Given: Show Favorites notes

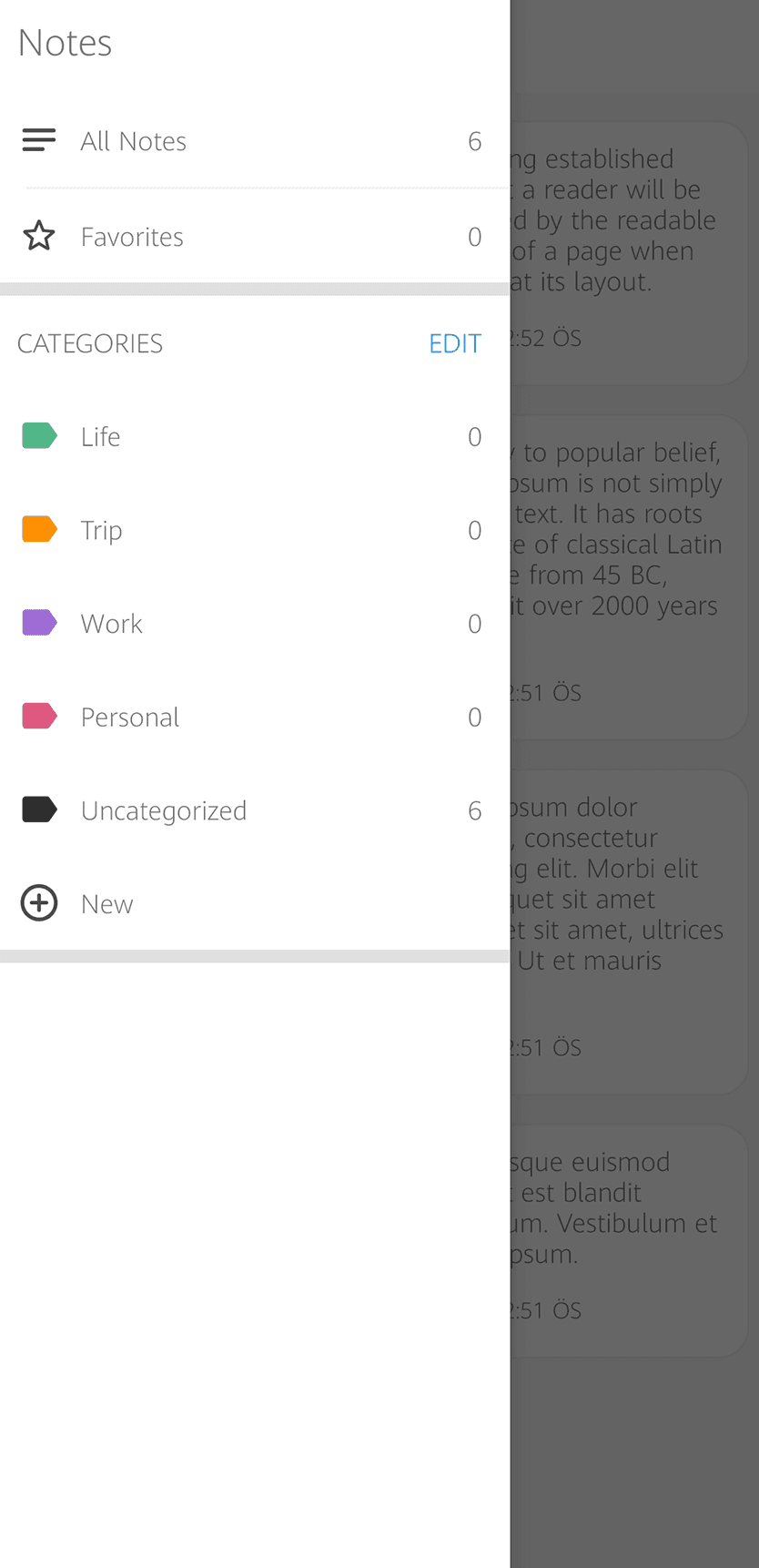Looking at the screenshot, I should (132, 237).
